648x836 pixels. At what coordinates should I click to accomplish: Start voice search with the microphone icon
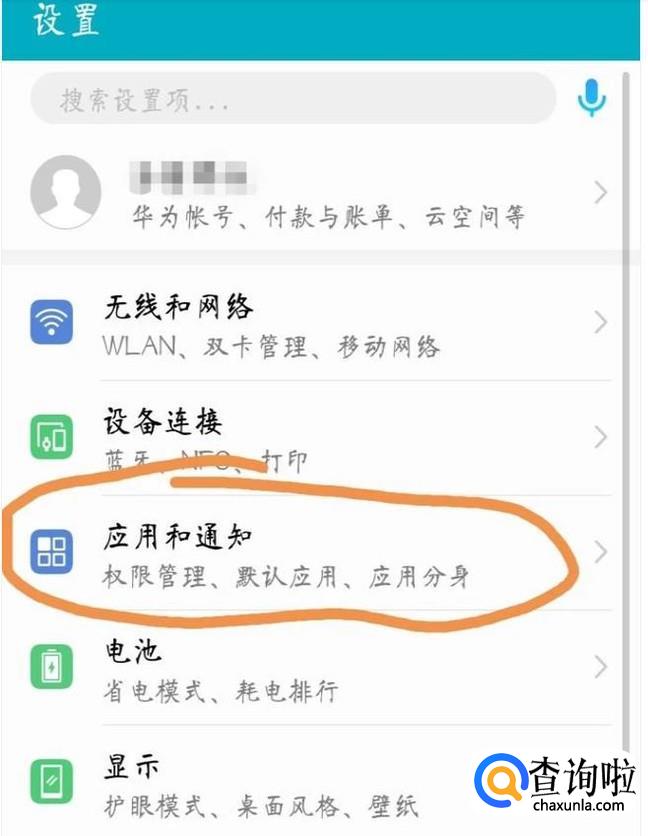coord(591,98)
